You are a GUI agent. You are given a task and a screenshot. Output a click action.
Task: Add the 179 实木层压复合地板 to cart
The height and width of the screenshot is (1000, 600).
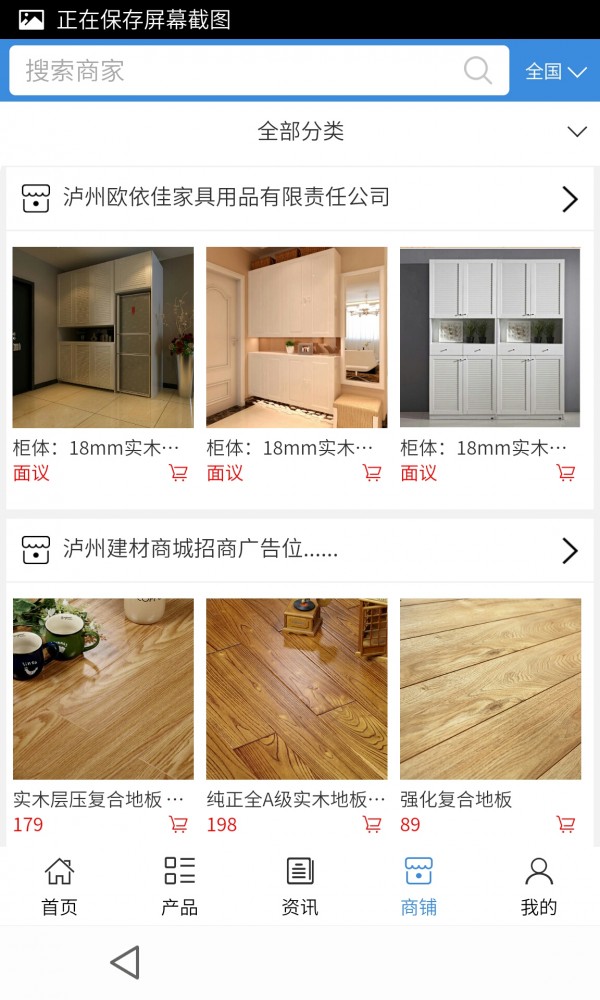coord(179,825)
